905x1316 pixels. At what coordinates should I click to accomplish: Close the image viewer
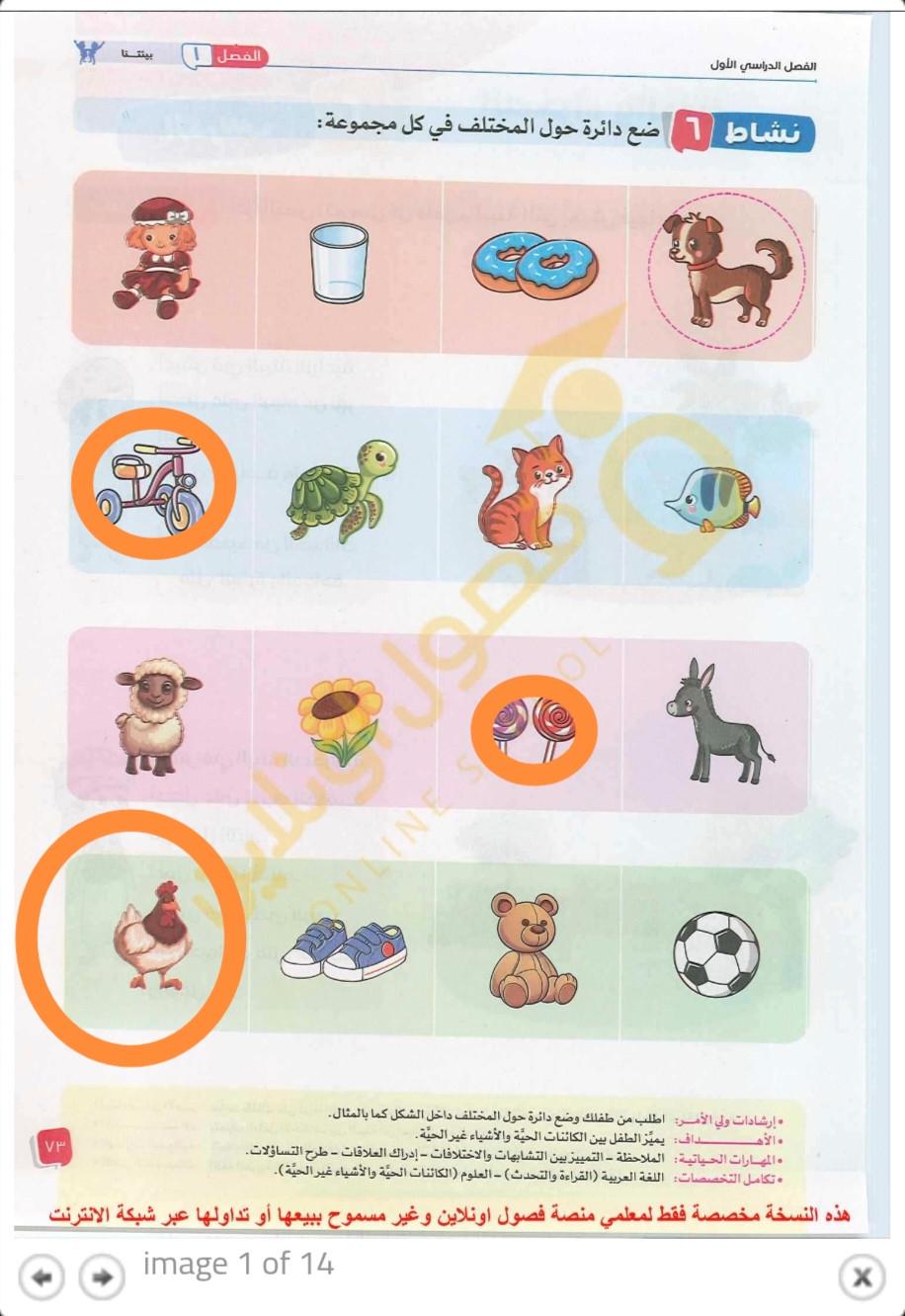(861, 1276)
